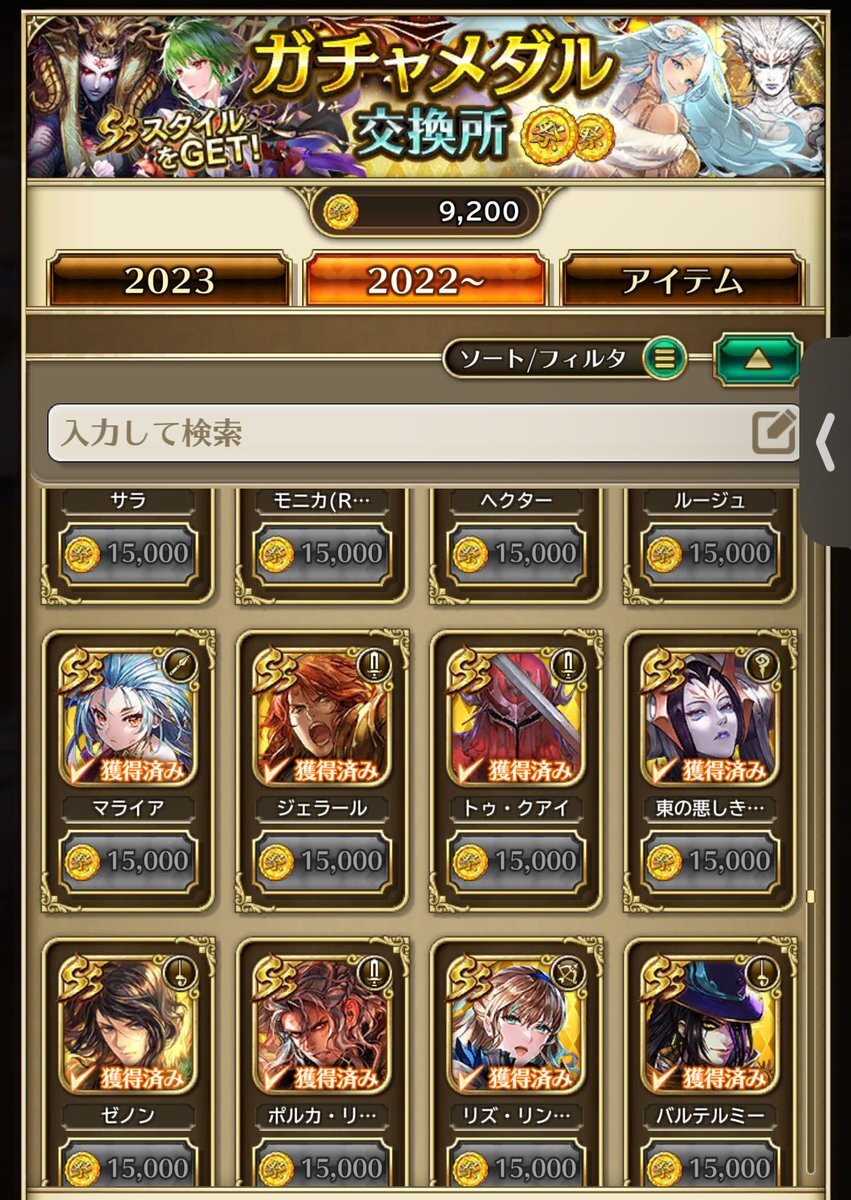Tap the 15,000 medal button under サラ
Viewport: 851px width, 1200px height.
(129, 553)
